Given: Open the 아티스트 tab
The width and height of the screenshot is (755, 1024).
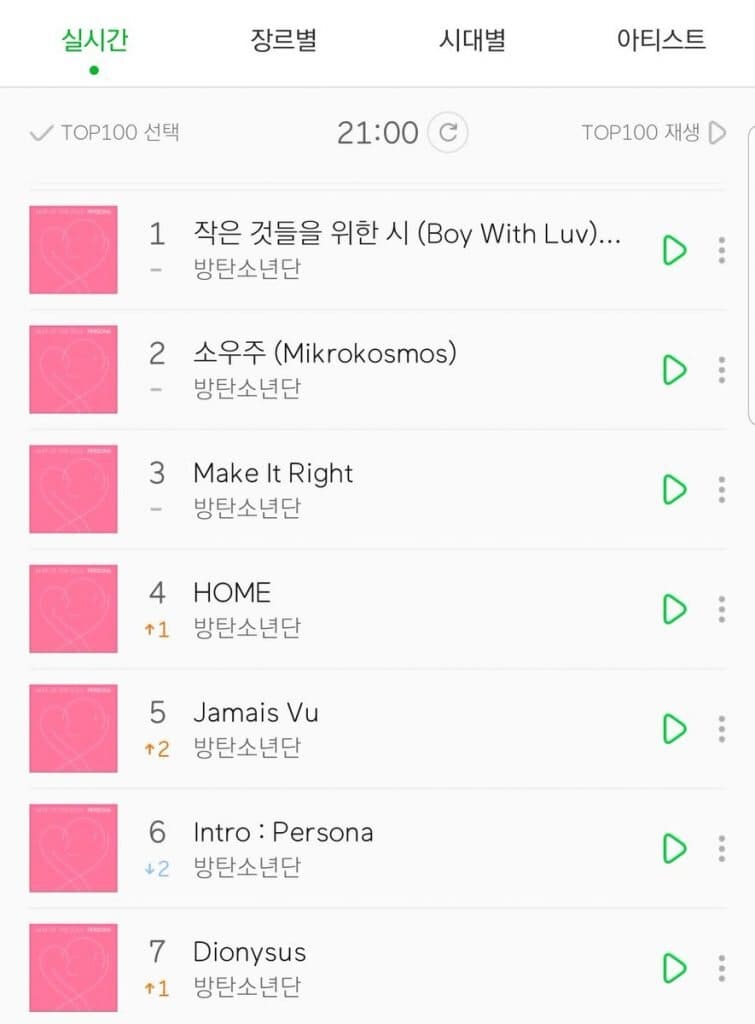Looking at the screenshot, I should [x=661, y=41].
